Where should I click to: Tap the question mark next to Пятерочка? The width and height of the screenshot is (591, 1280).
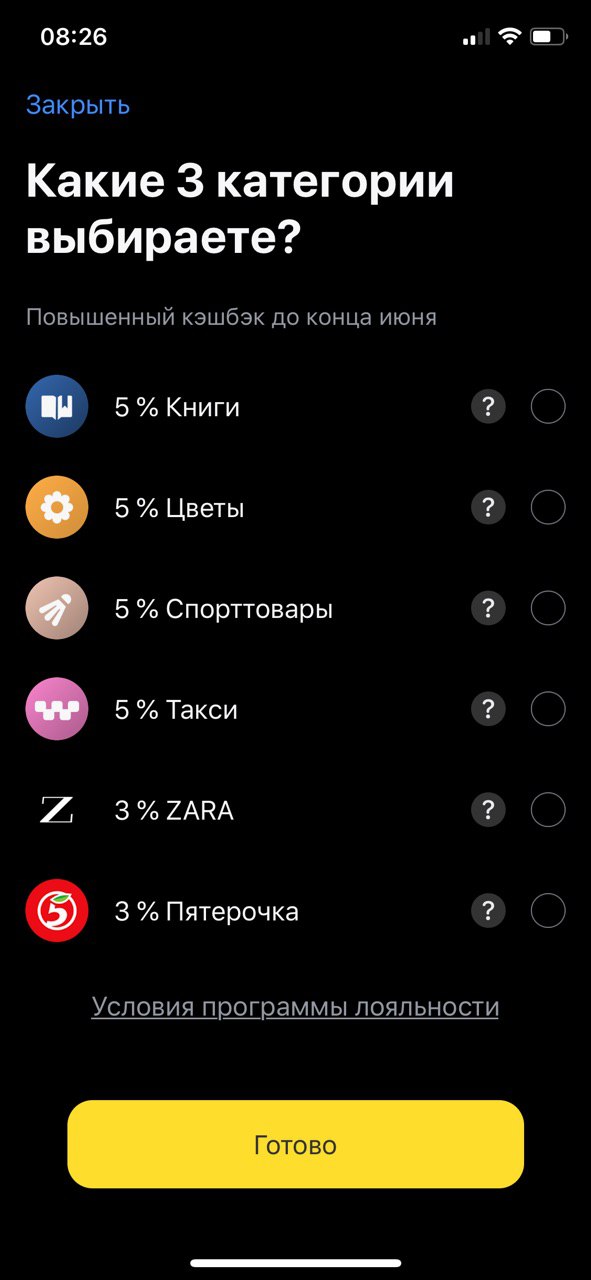click(488, 911)
